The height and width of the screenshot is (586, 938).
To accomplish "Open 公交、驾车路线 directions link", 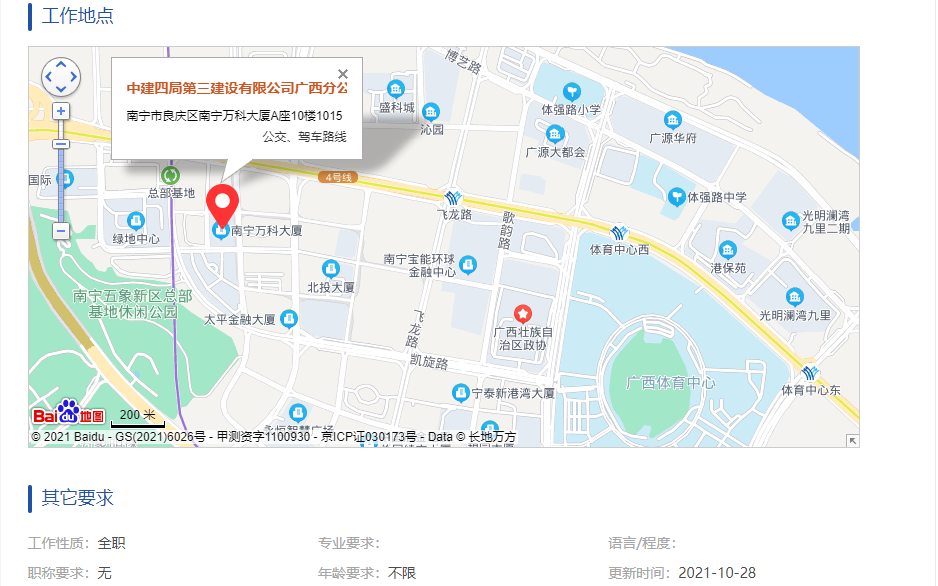I will pyautogui.click(x=304, y=137).
